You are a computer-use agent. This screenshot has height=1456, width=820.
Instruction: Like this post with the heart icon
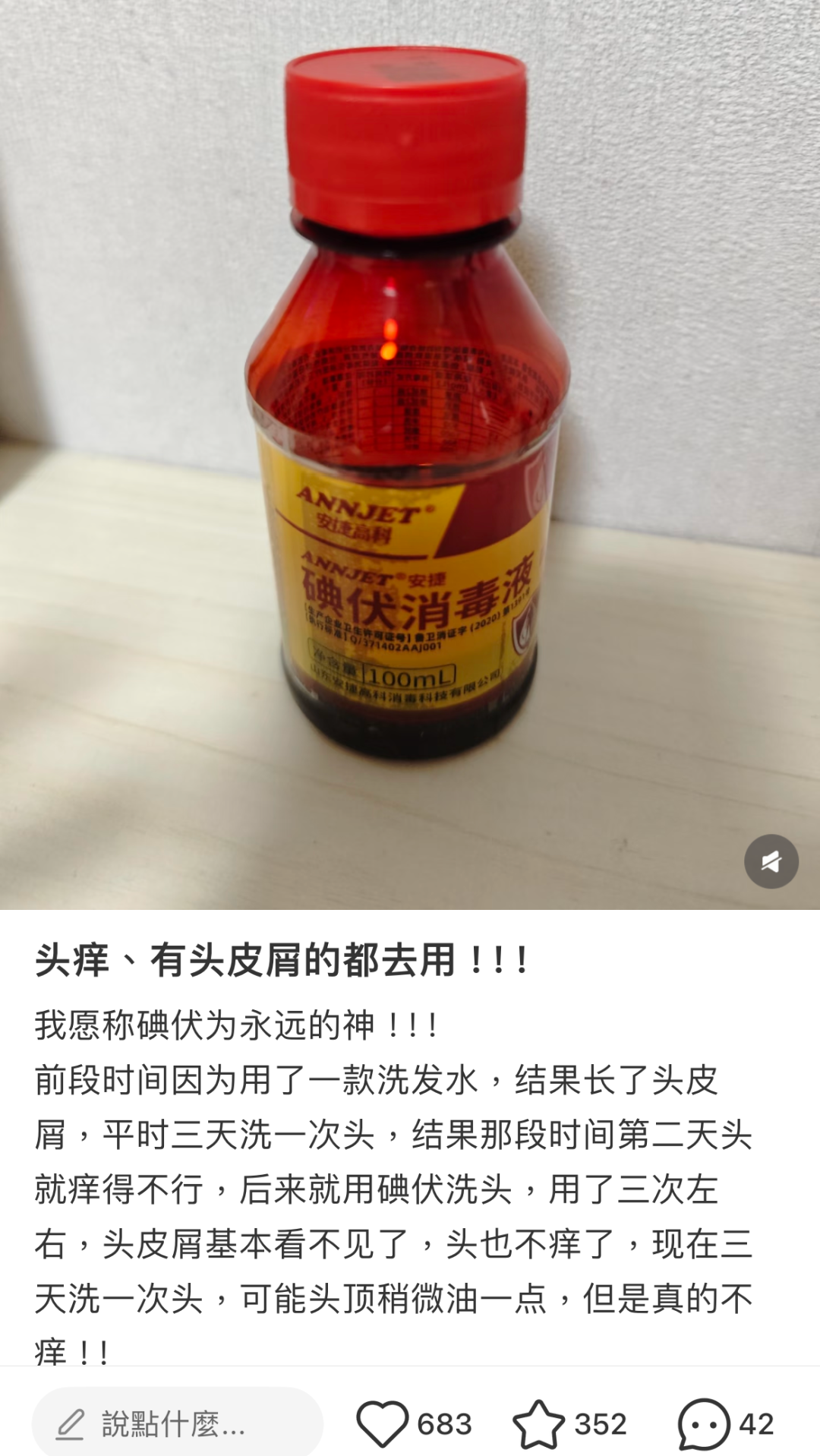[x=382, y=1424]
